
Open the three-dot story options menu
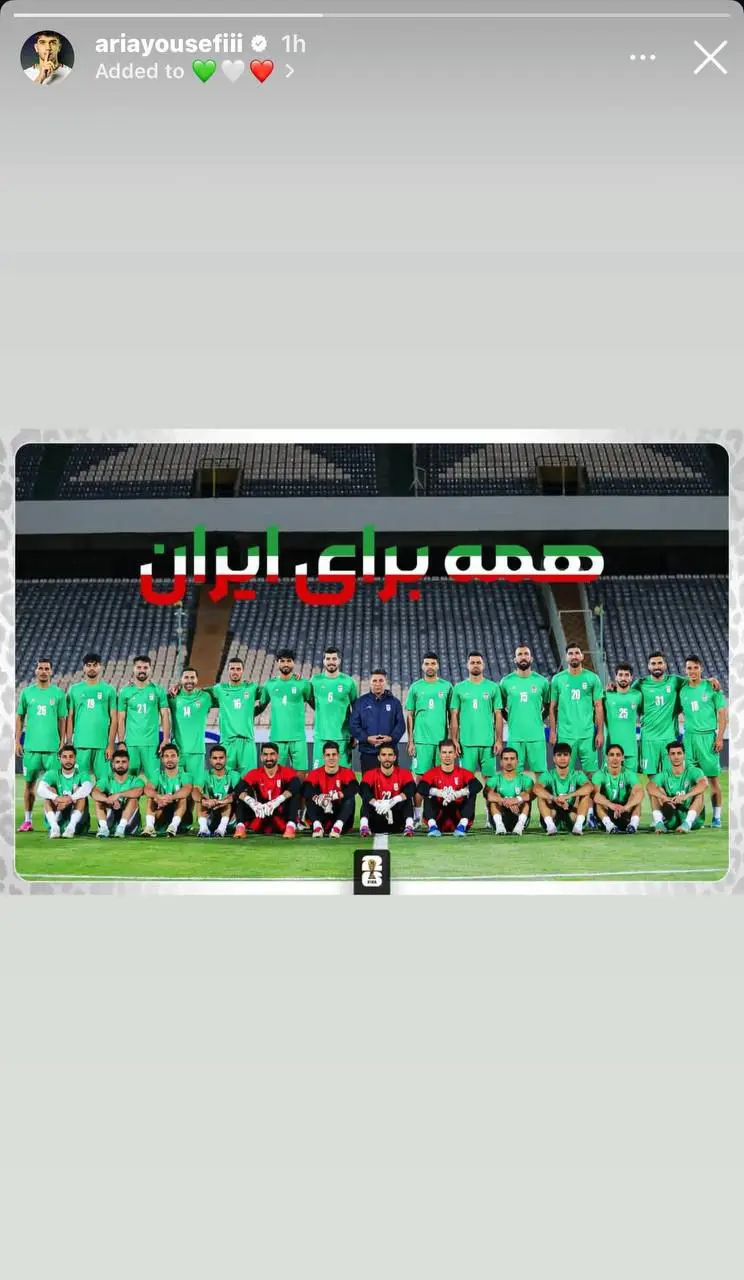tap(642, 57)
